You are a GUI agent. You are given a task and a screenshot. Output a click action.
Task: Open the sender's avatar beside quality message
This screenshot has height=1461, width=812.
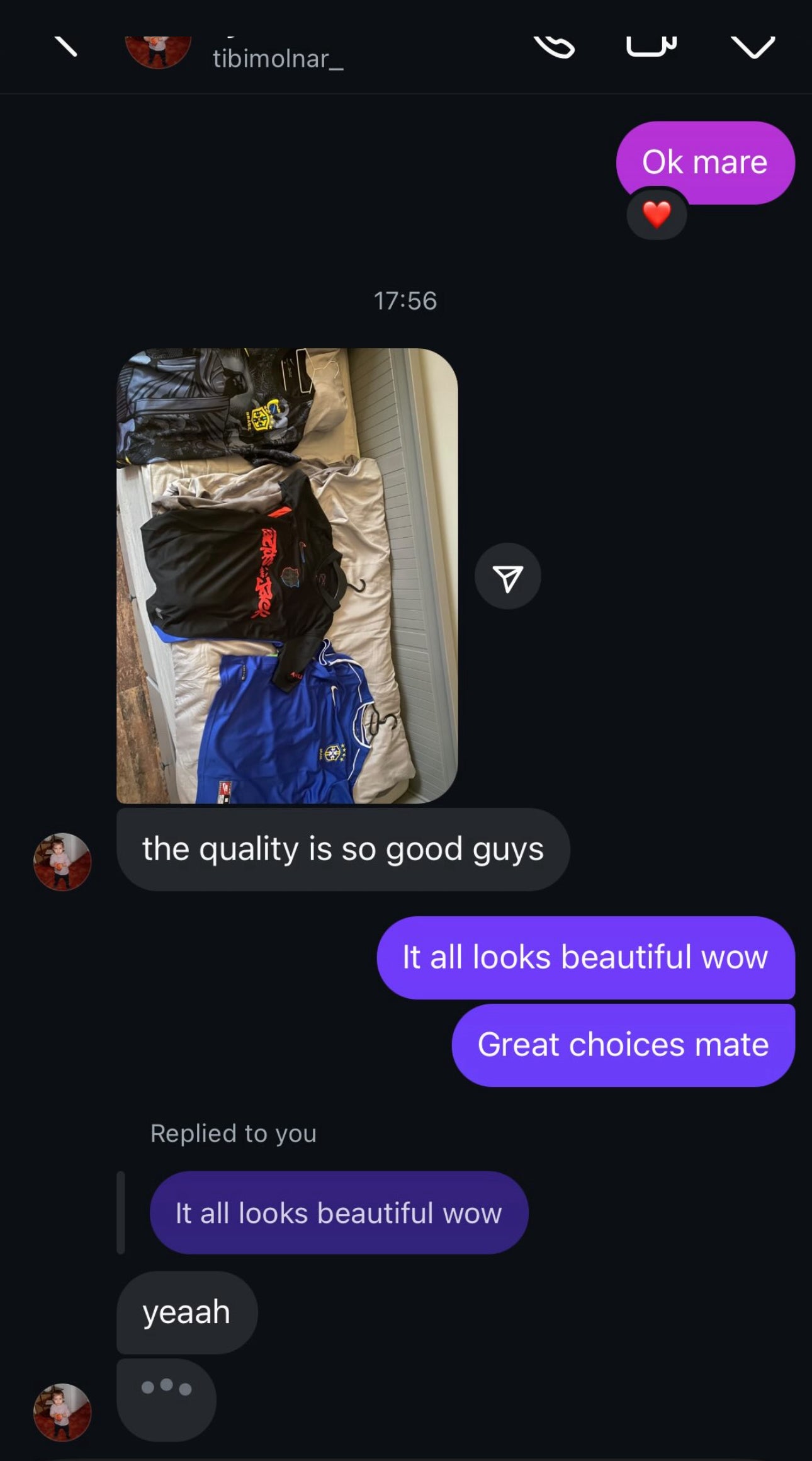click(62, 861)
